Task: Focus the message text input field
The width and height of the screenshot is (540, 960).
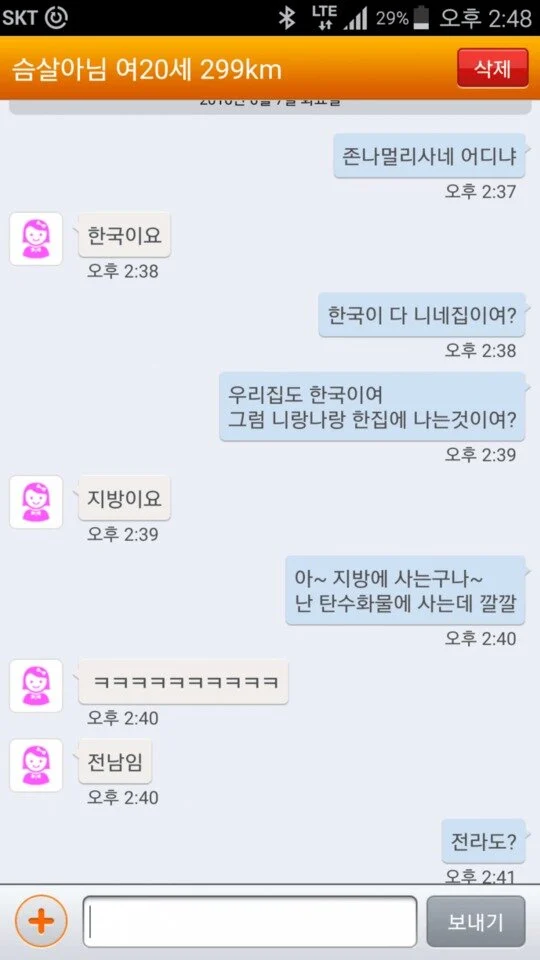Action: pos(250,921)
